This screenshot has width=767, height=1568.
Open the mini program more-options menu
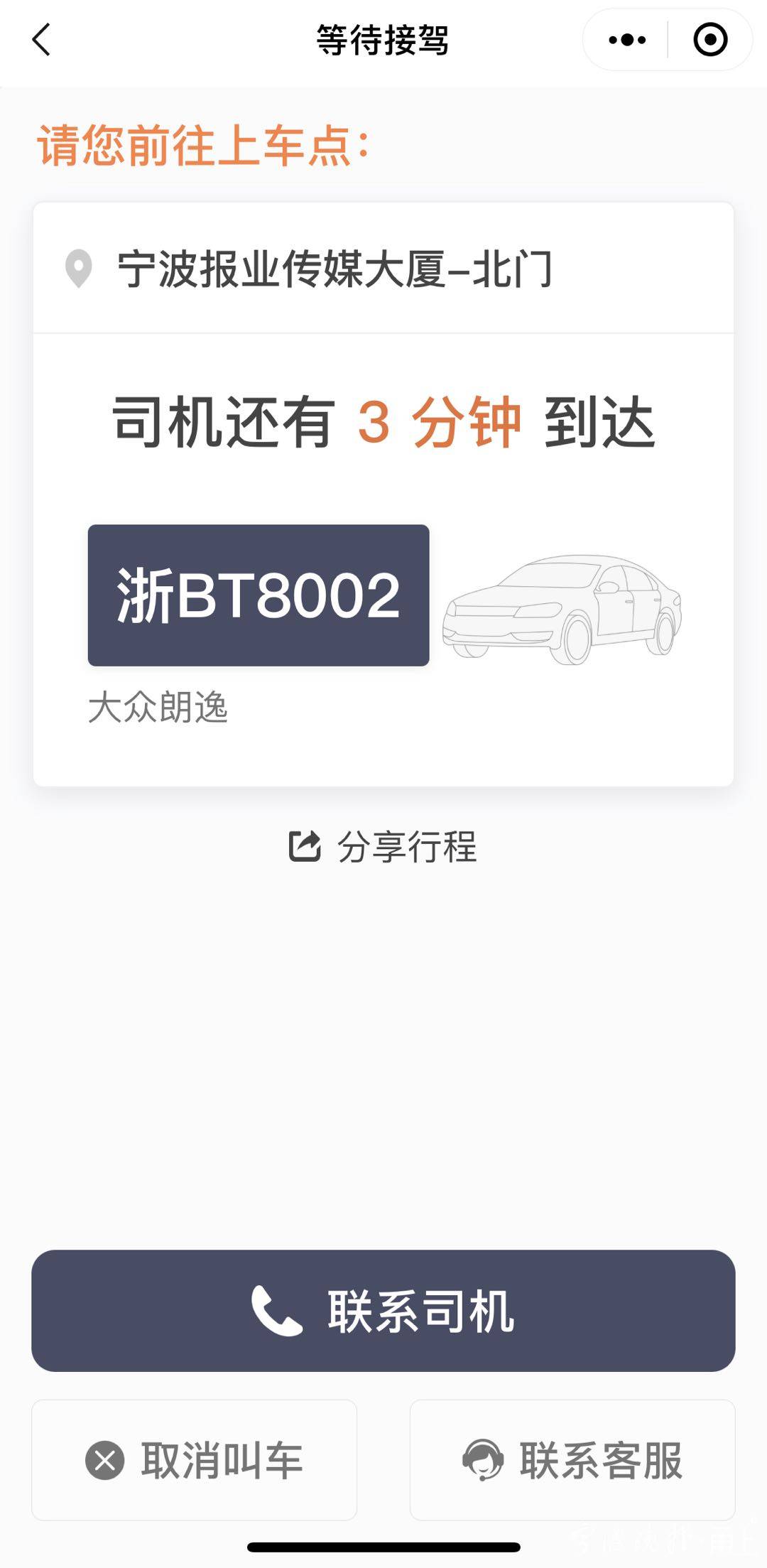tap(626, 40)
